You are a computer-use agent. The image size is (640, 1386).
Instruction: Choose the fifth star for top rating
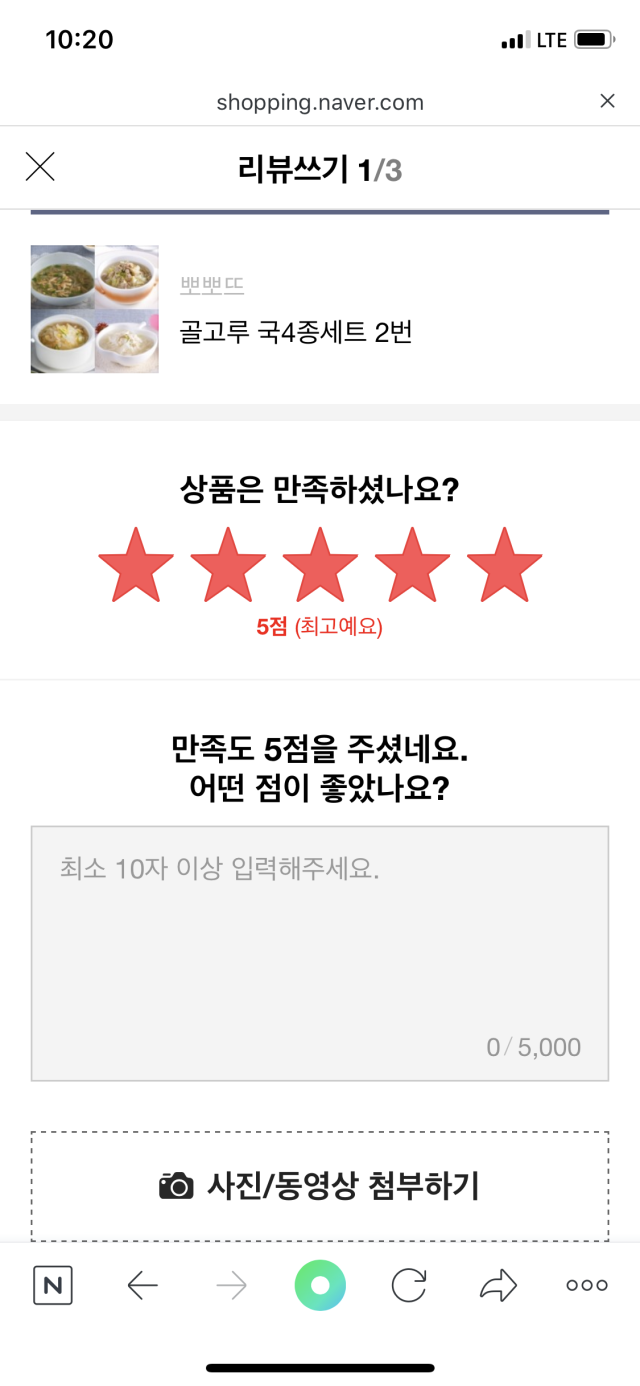(x=504, y=565)
